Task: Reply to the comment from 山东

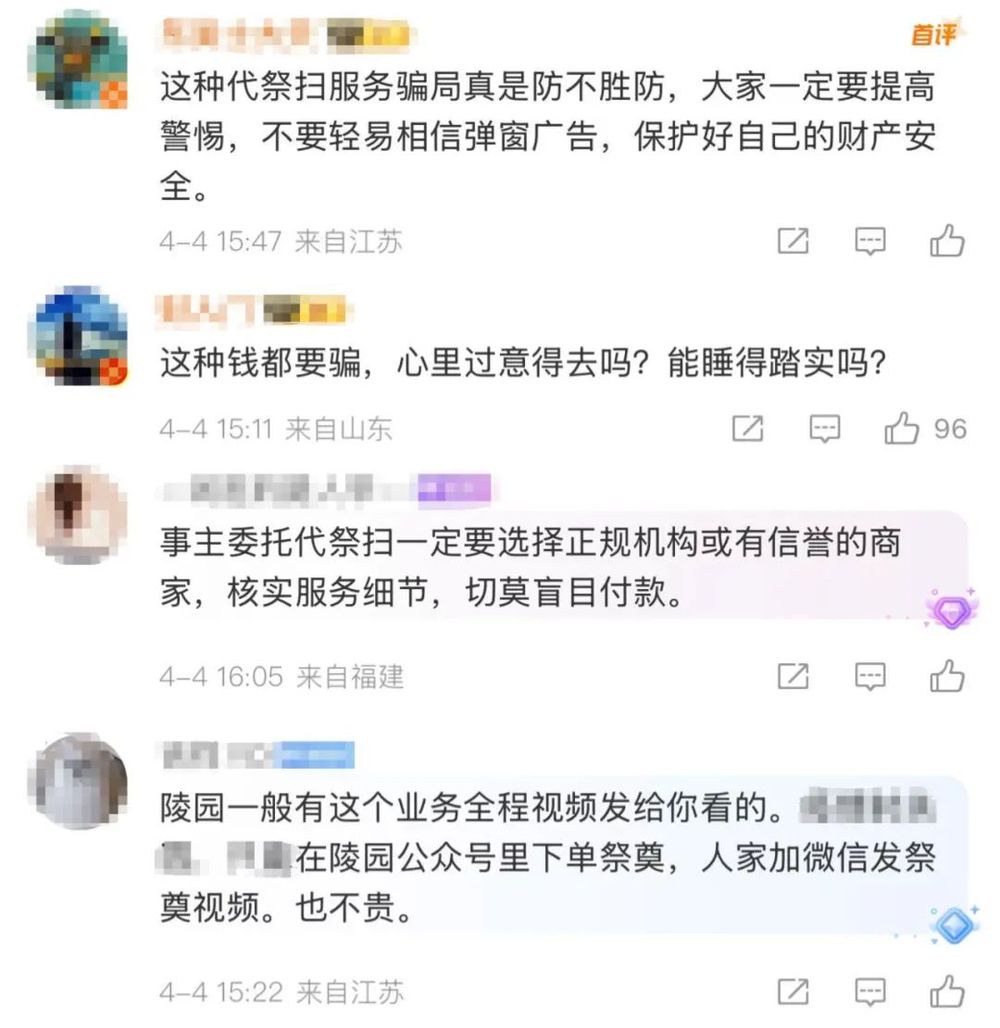Action: coord(825,429)
